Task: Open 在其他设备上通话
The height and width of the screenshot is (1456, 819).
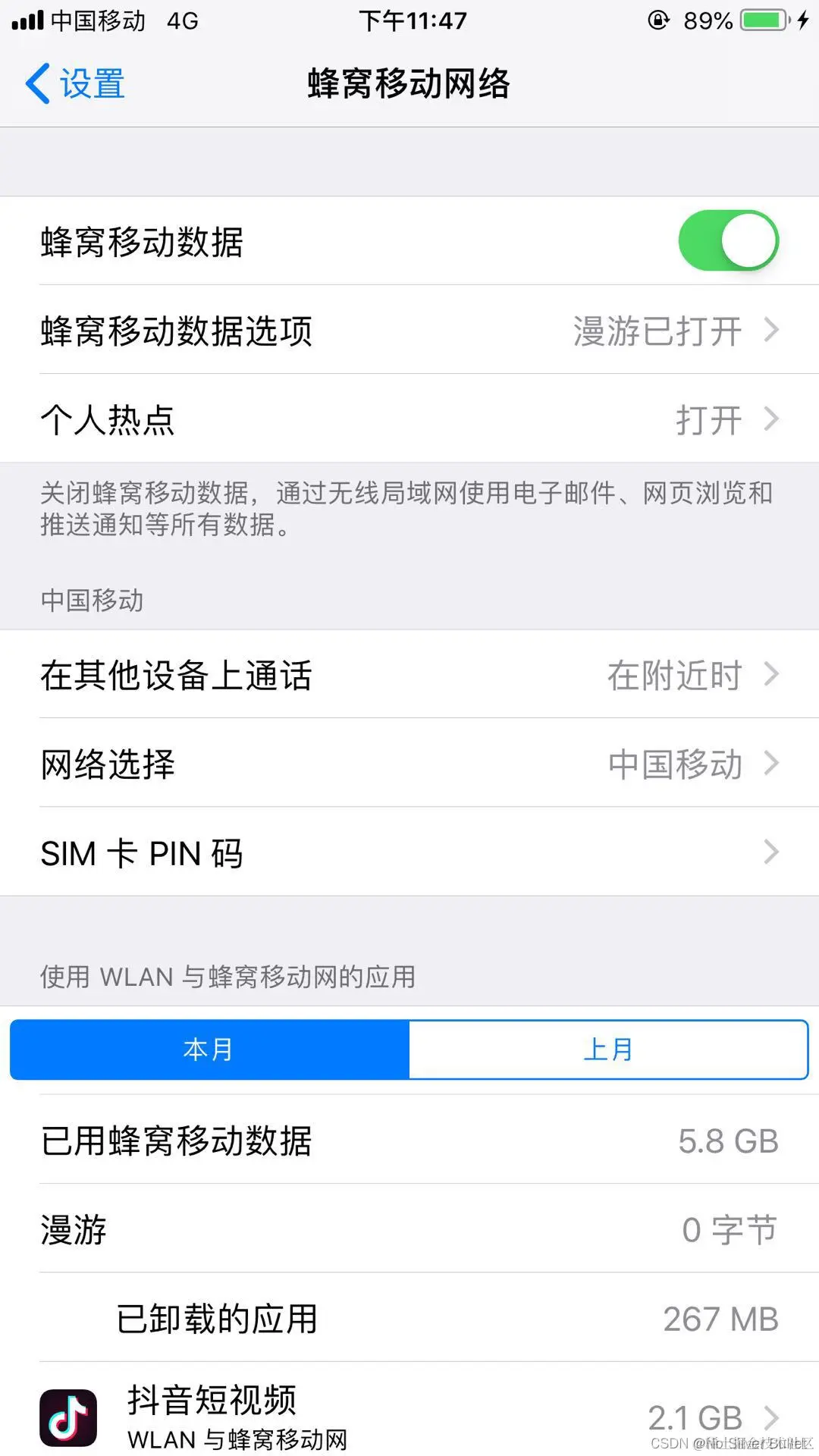Action: point(409,675)
